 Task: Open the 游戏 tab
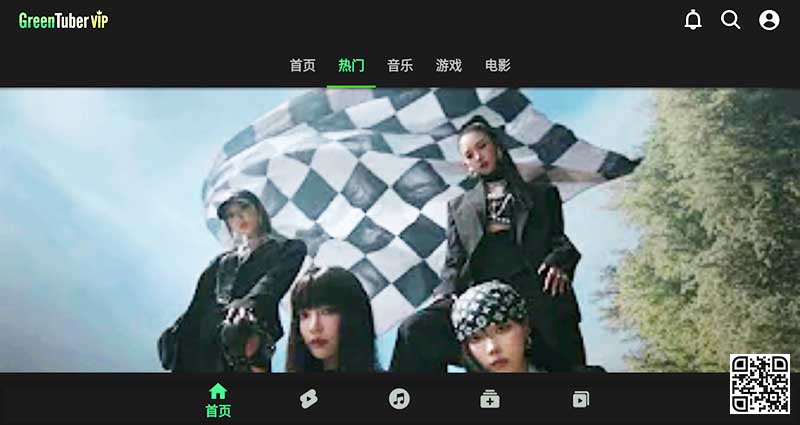449,66
